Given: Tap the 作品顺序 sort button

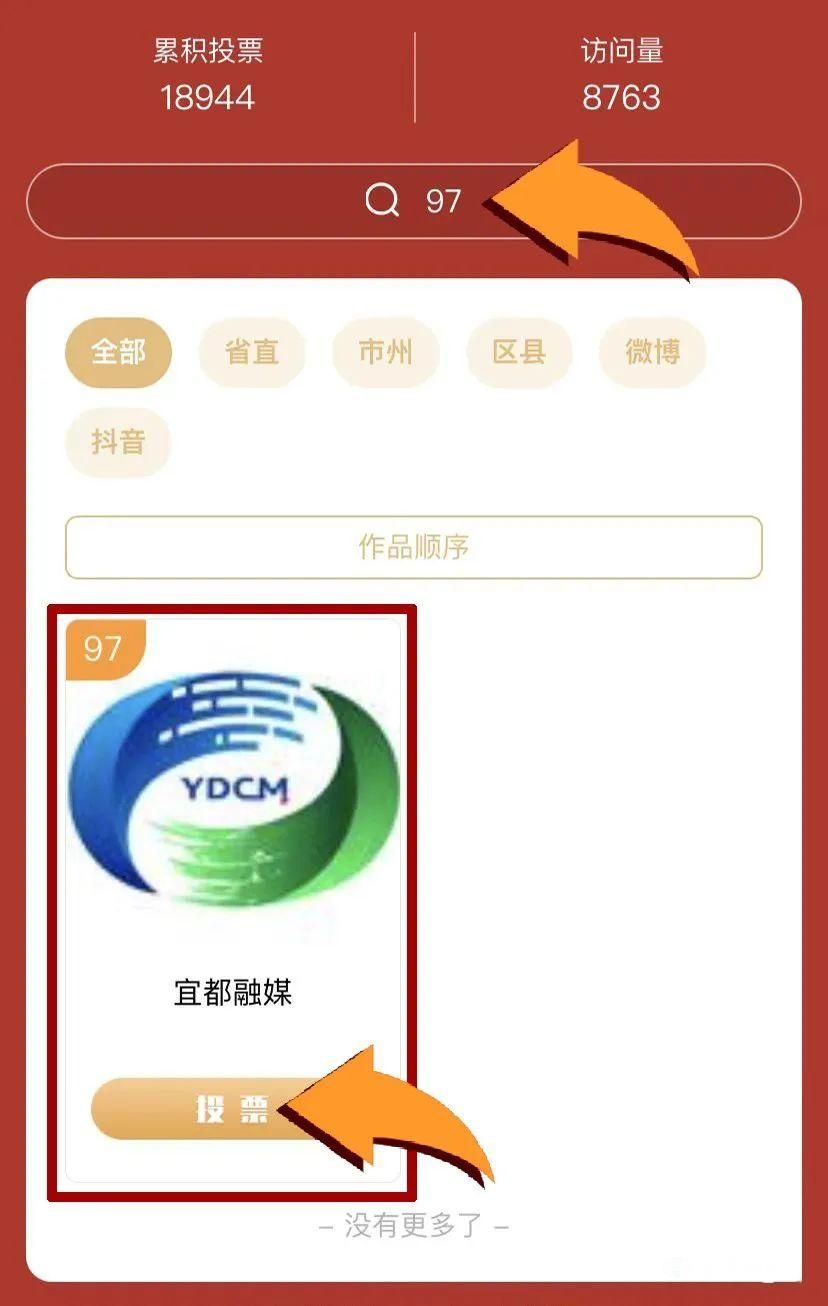Looking at the screenshot, I should pyautogui.click(x=413, y=547).
